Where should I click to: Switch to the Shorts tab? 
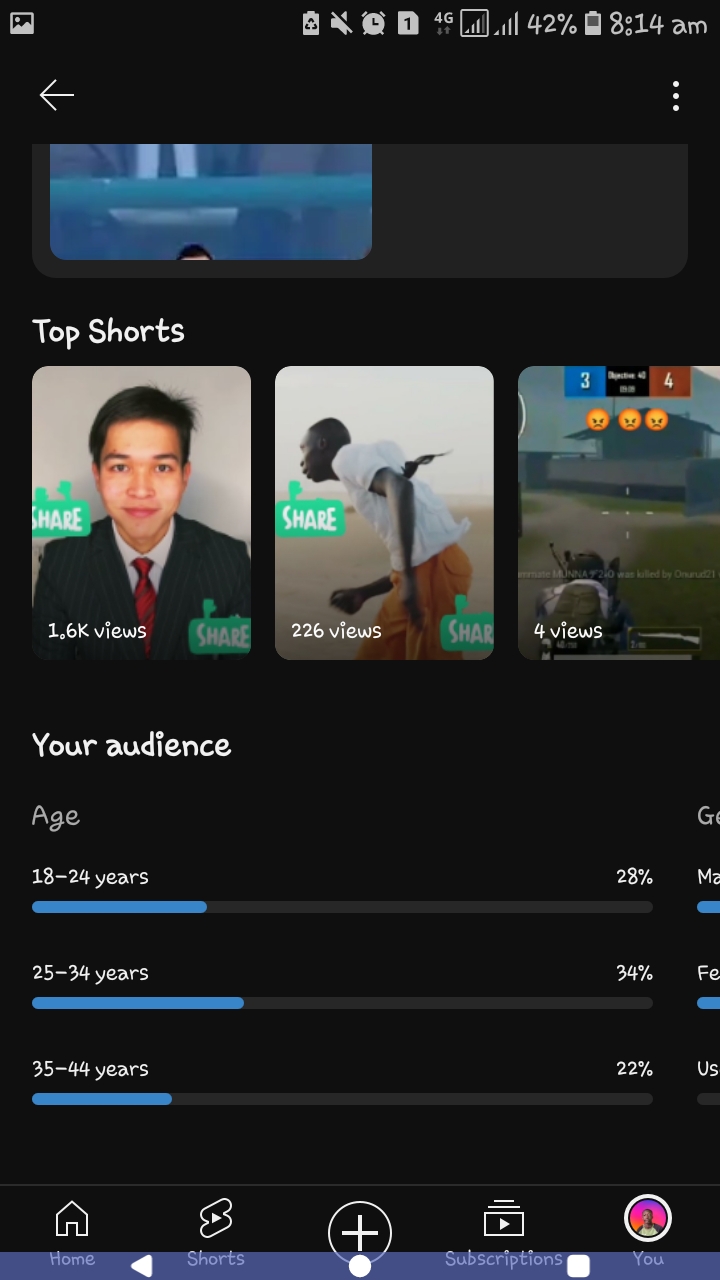(x=215, y=1229)
